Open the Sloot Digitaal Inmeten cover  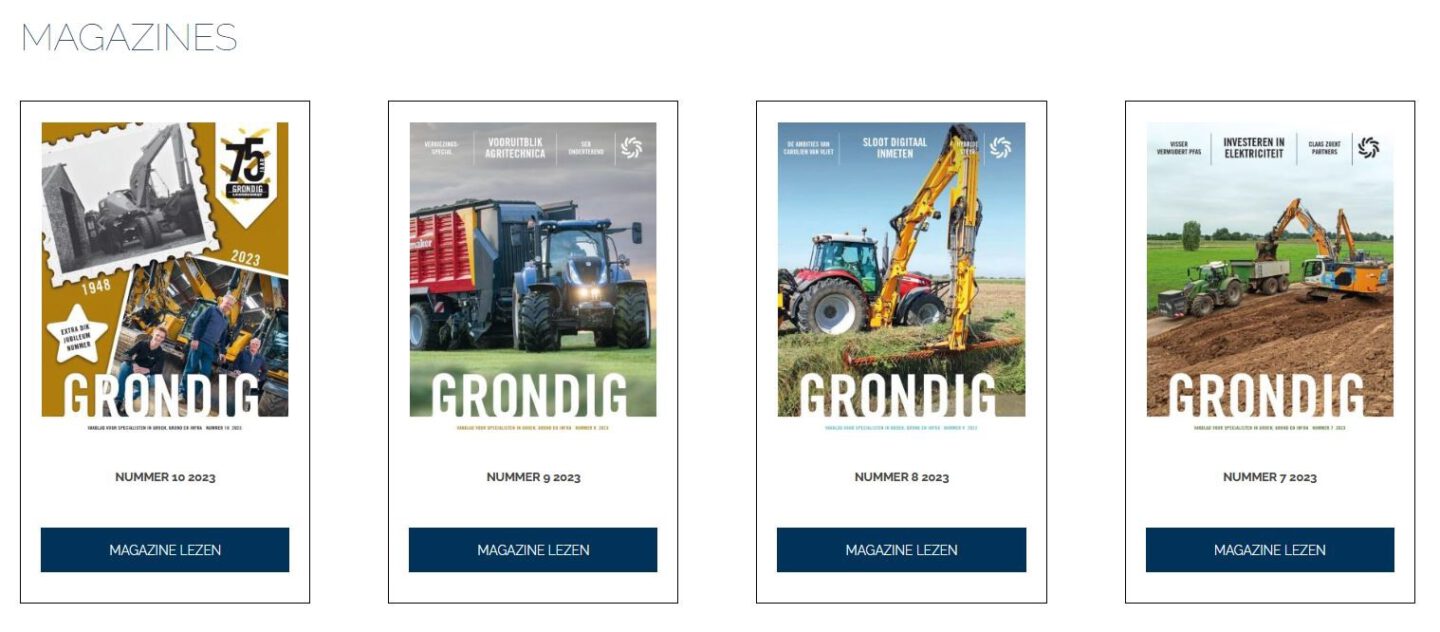[x=901, y=270]
